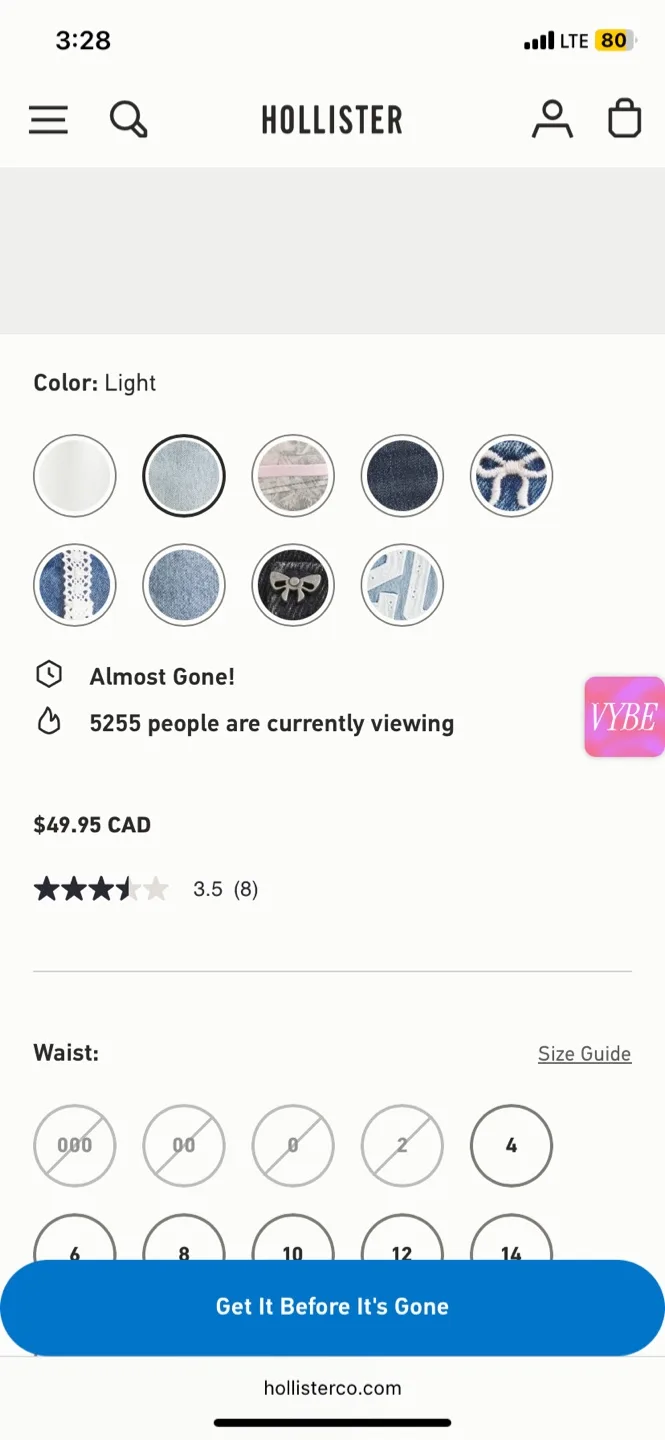665x1440 pixels.
Task: Choose the lace-trim blue denim swatch
Action: pyautogui.click(x=75, y=585)
